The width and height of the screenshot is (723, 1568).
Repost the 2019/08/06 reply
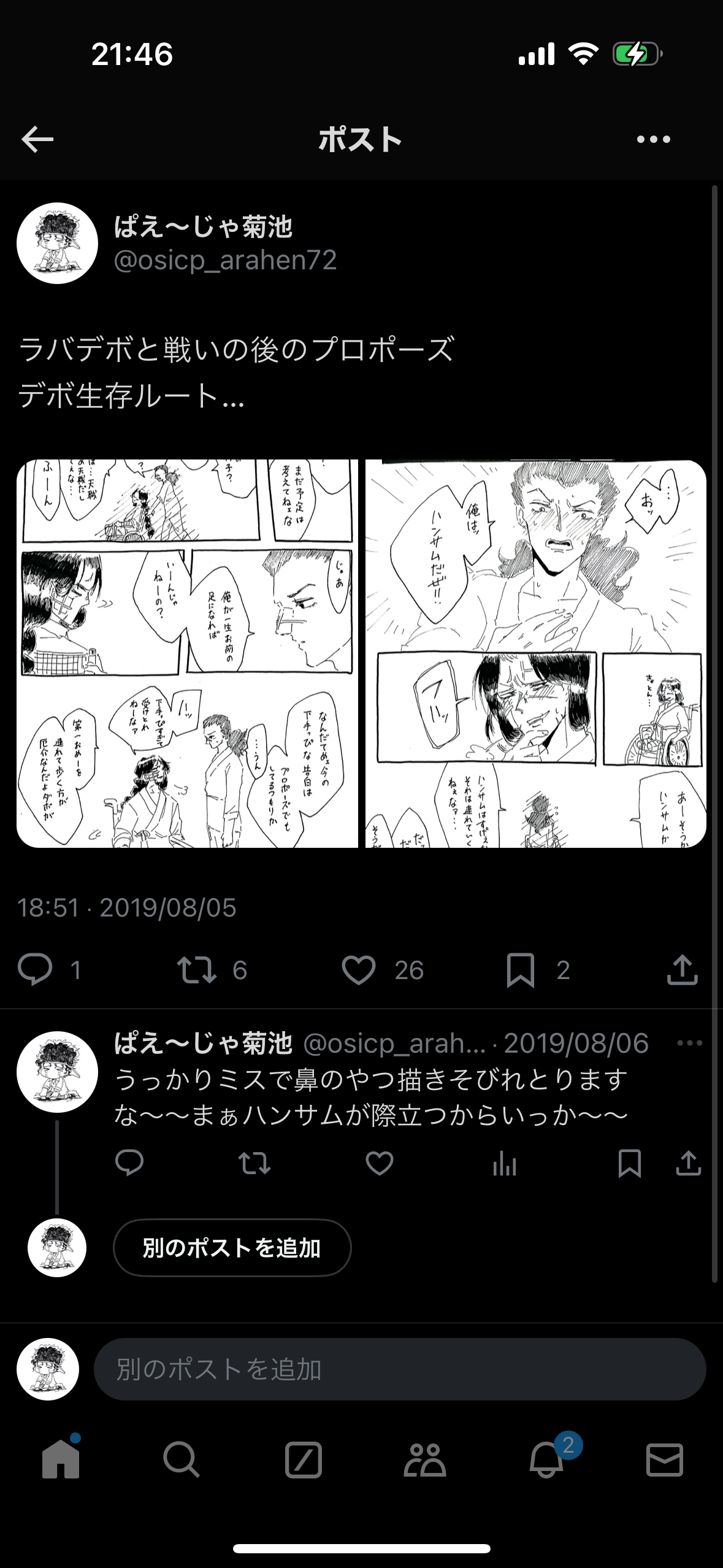254,1163
